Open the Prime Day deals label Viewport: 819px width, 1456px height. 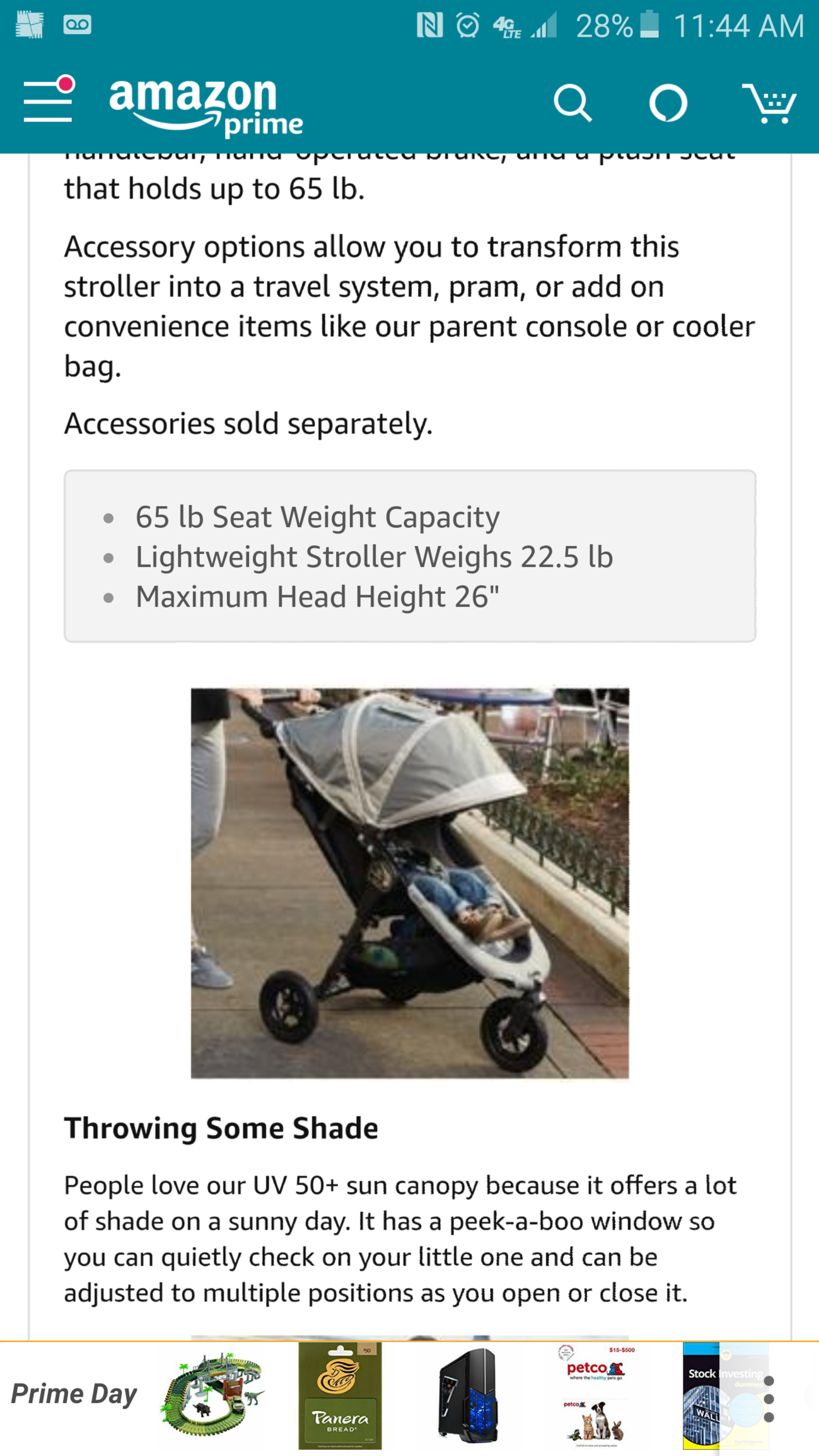(x=74, y=1394)
